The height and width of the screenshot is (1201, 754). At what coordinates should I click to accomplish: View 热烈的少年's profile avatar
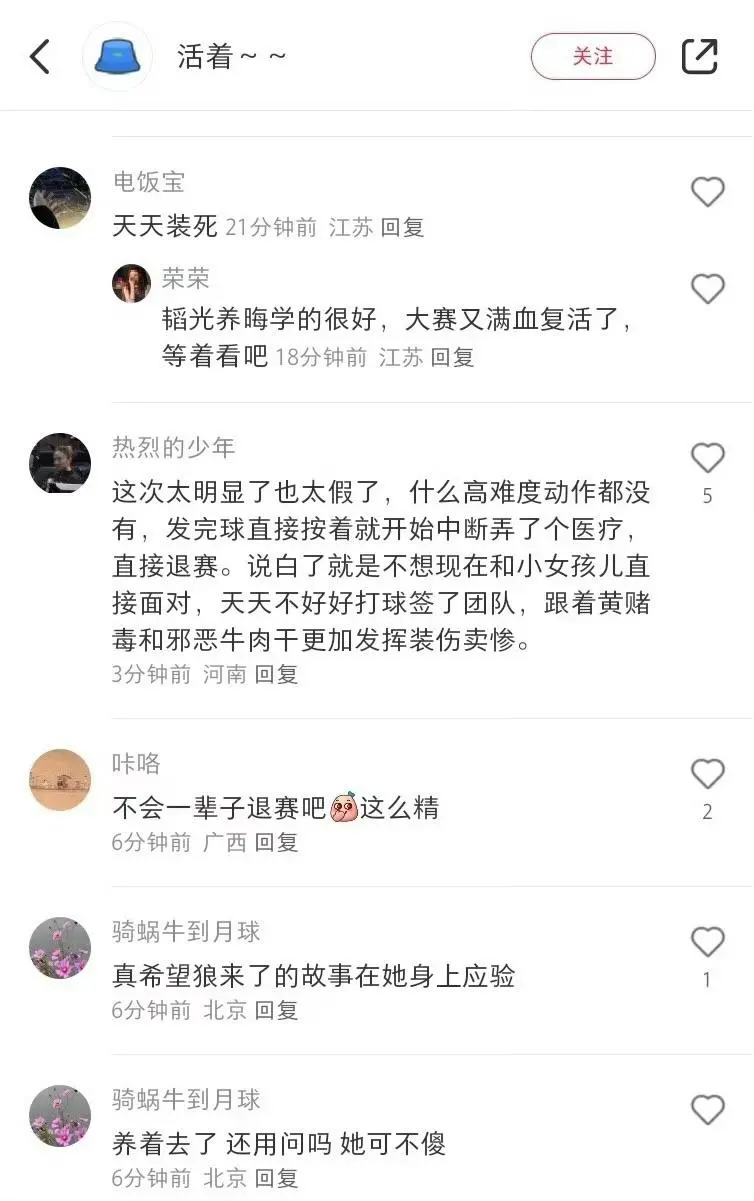click(x=60, y=463)
